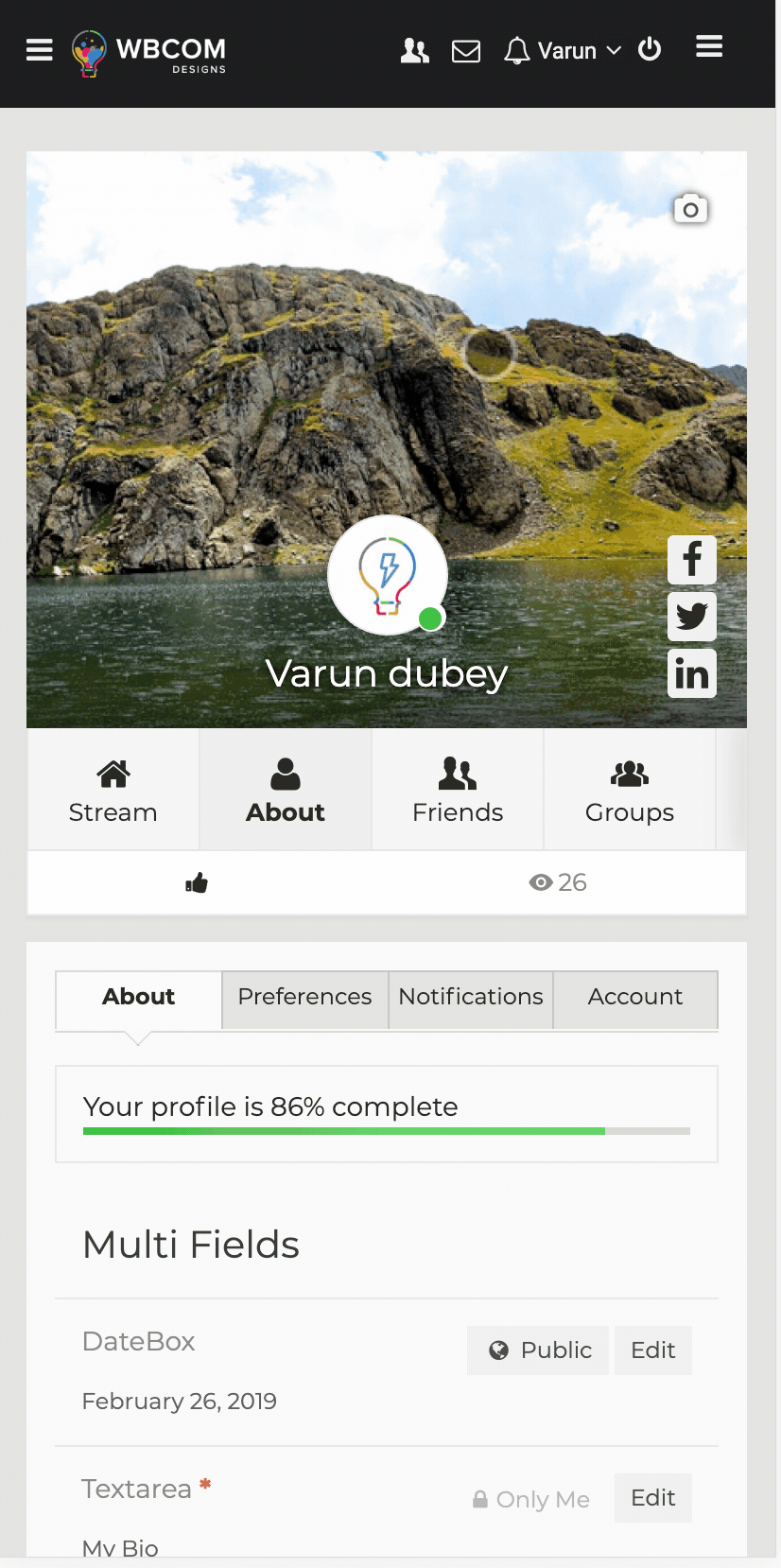Viewport: 781px width, 1568px height.
Task: Edit the DateBox field
Action: point(652,1350)
